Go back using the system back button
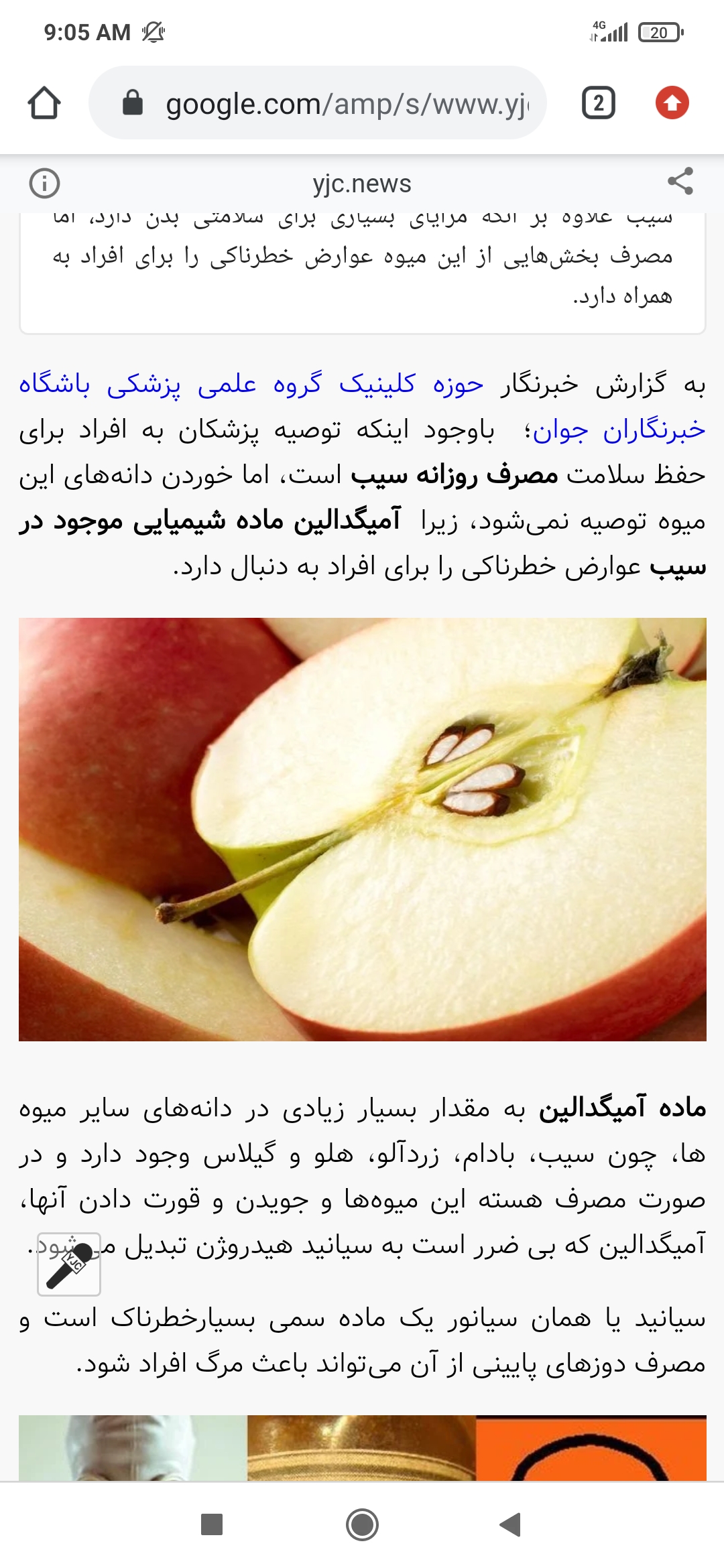Screen dimensions: 724x1568 click(x=511, y=1524)
